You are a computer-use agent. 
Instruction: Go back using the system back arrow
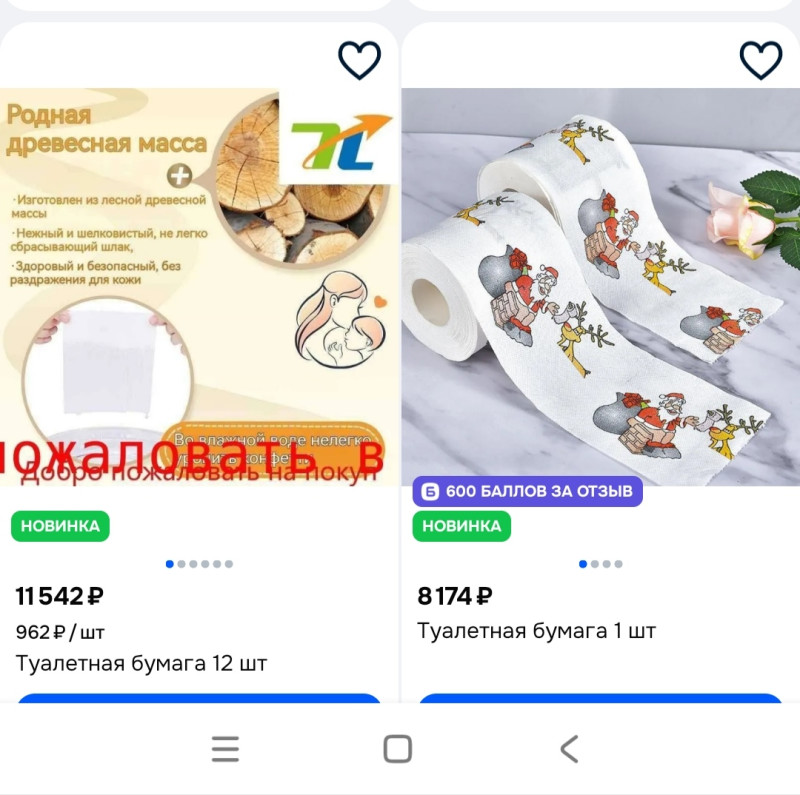569,749
